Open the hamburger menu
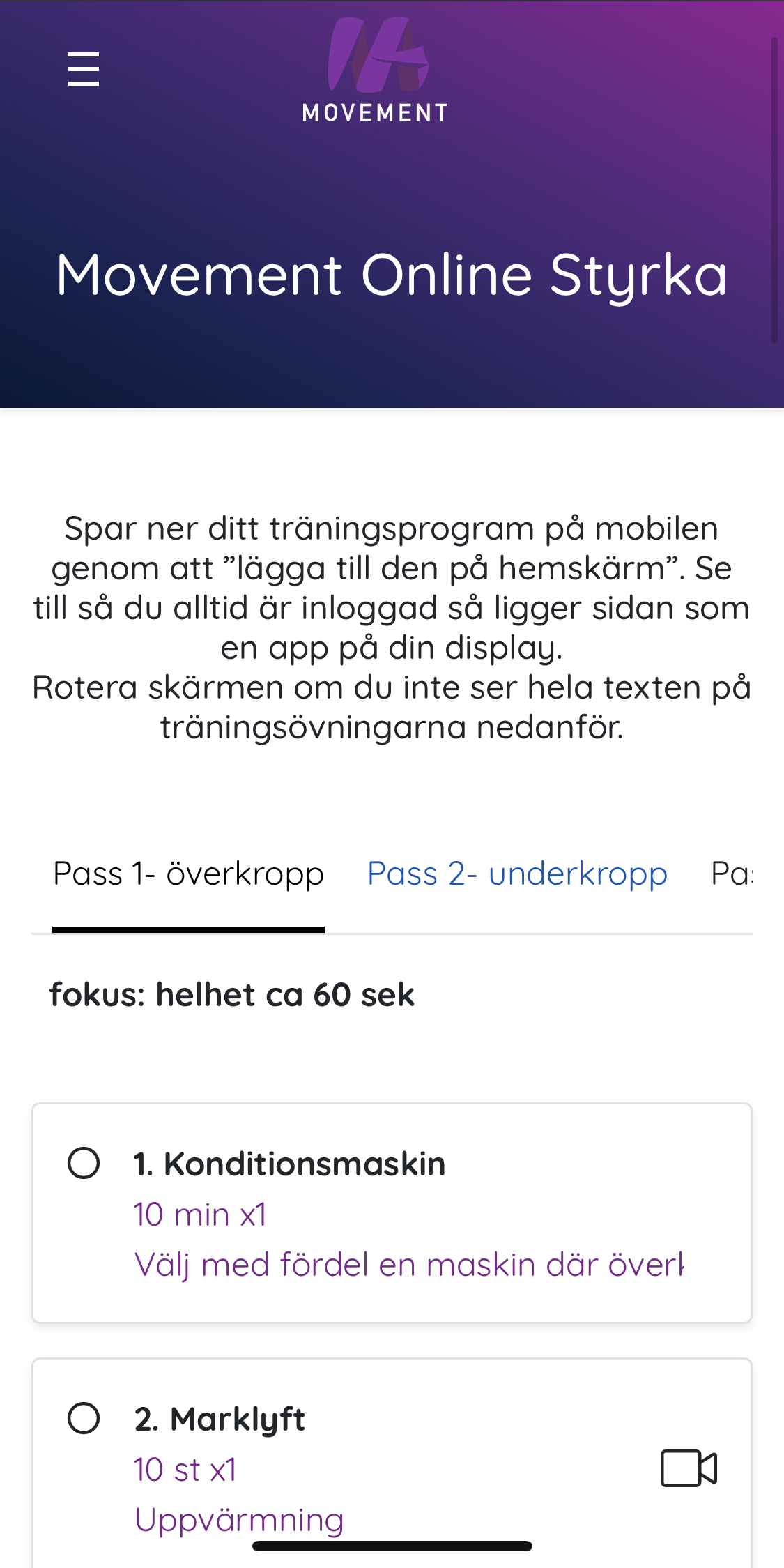Viewport: 784px width, 1568px height. click(x=84, y=69)
